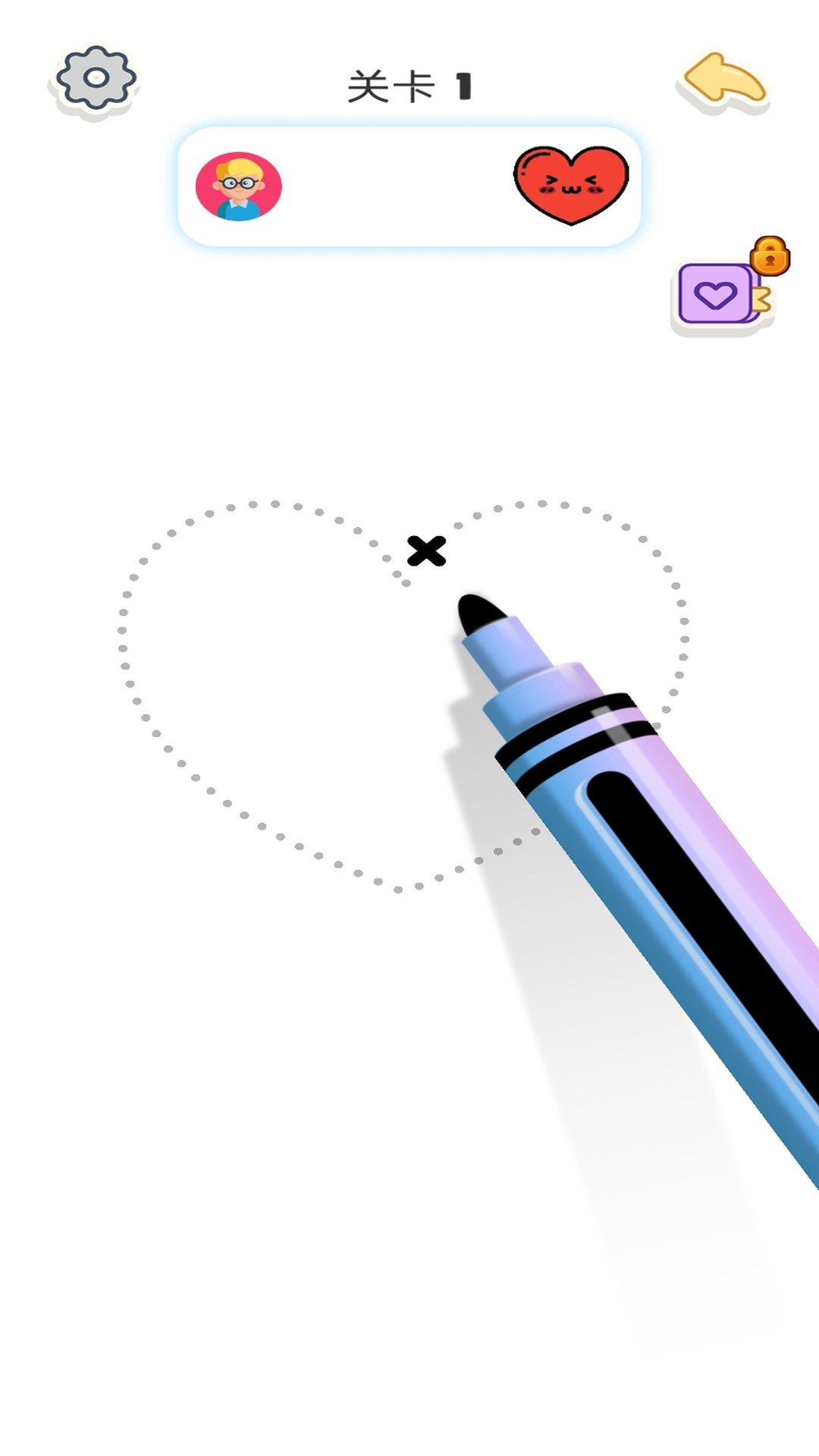This screenshot has height=1456, width=819.
Task: Tap the yellow undo arrow
Action: point(723,80)
